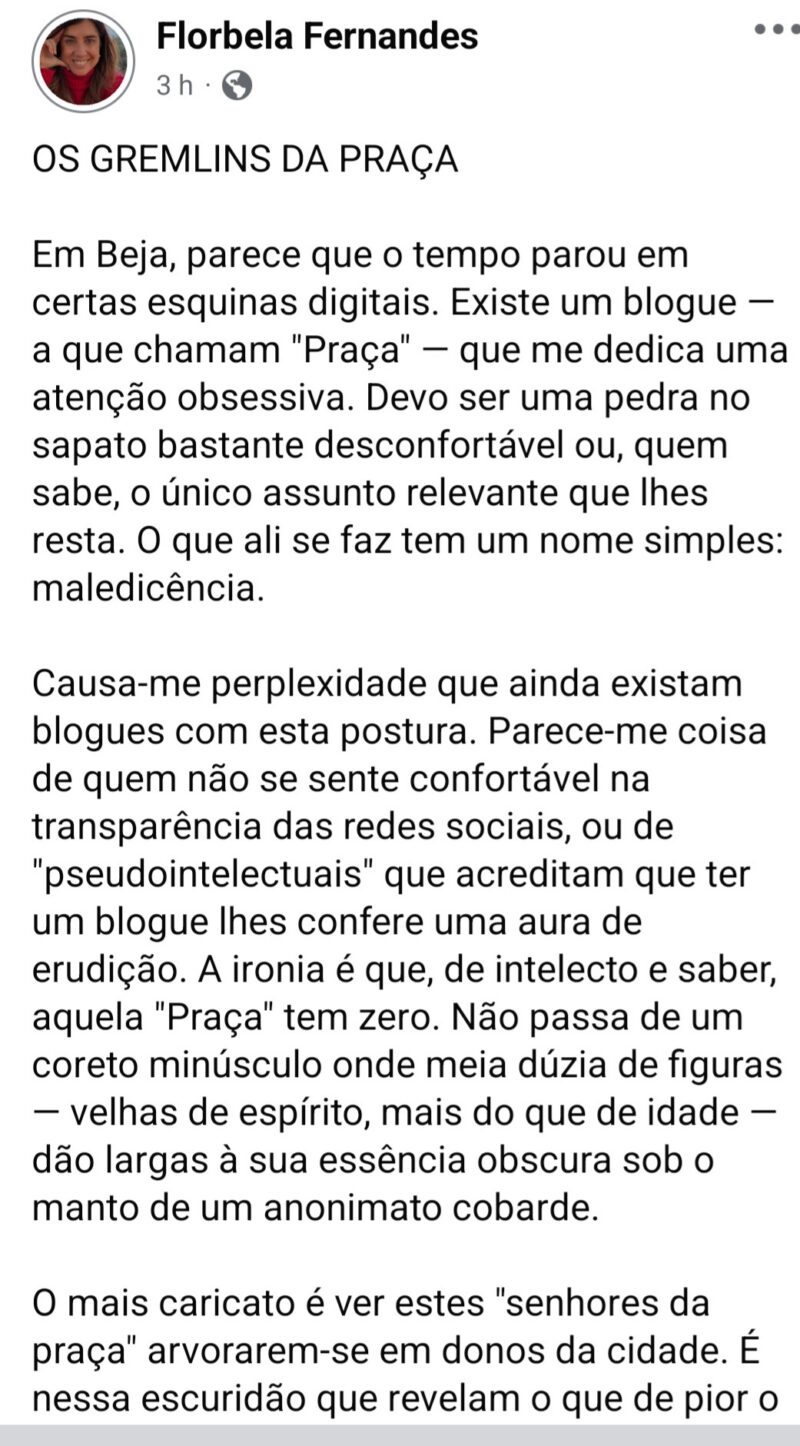Open the author name Florbela Fernandes
This screenshot has width=800, height=1446.
(317, 36)
